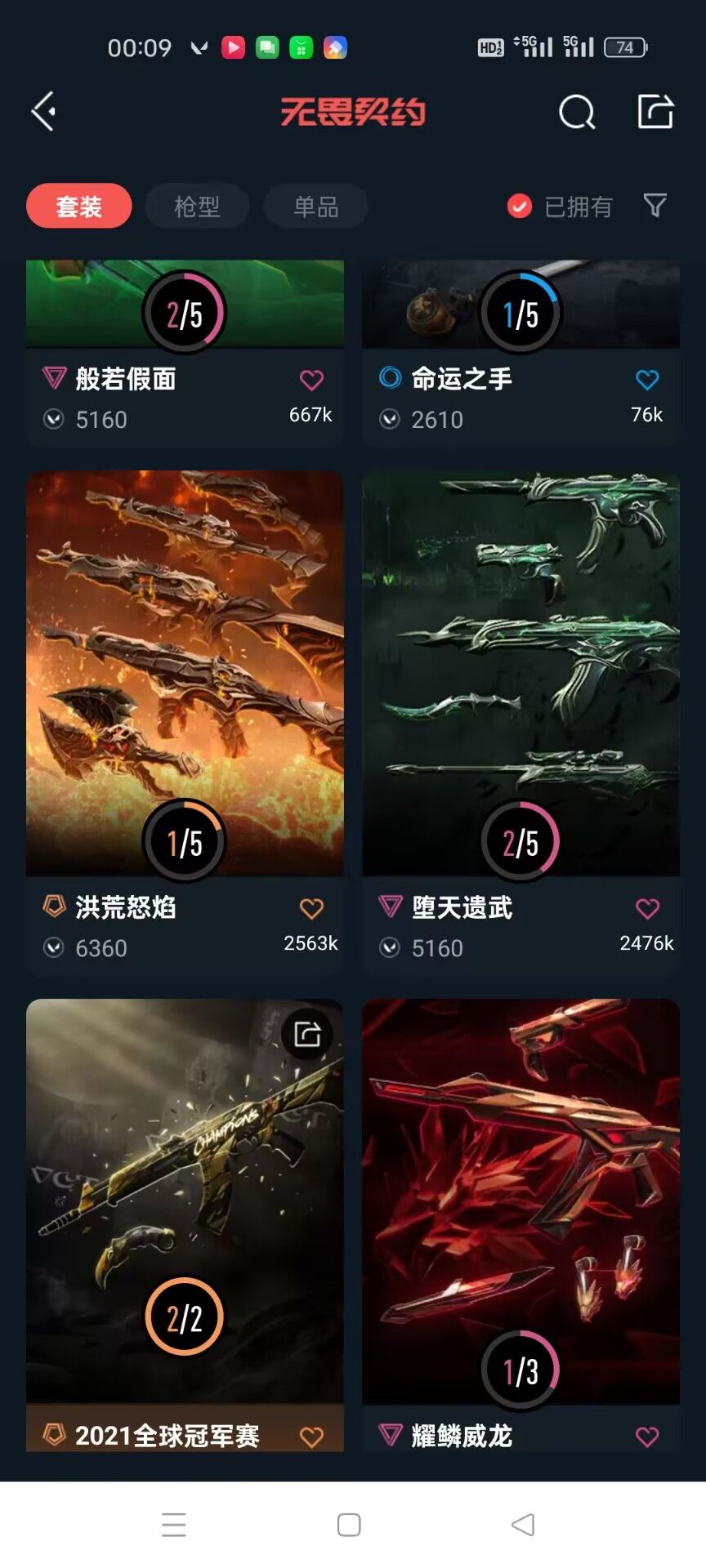This screenshot has width=706, height=1568.
Task: Switch to the 单品 tab
Action: (315, 207)
